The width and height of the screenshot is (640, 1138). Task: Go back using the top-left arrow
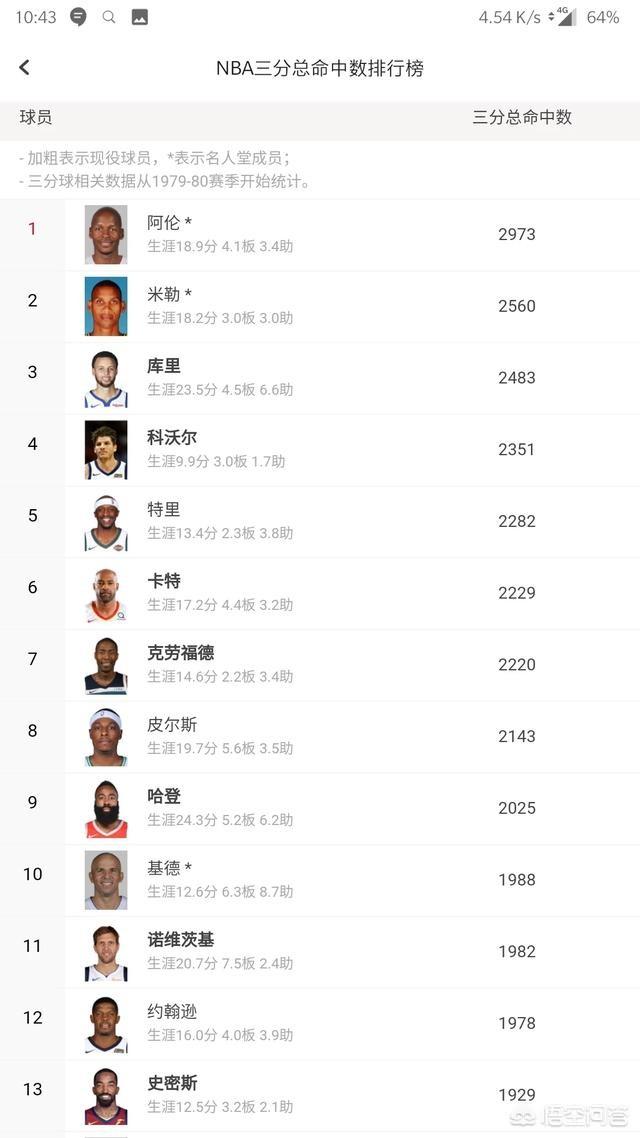click(25, 67)
